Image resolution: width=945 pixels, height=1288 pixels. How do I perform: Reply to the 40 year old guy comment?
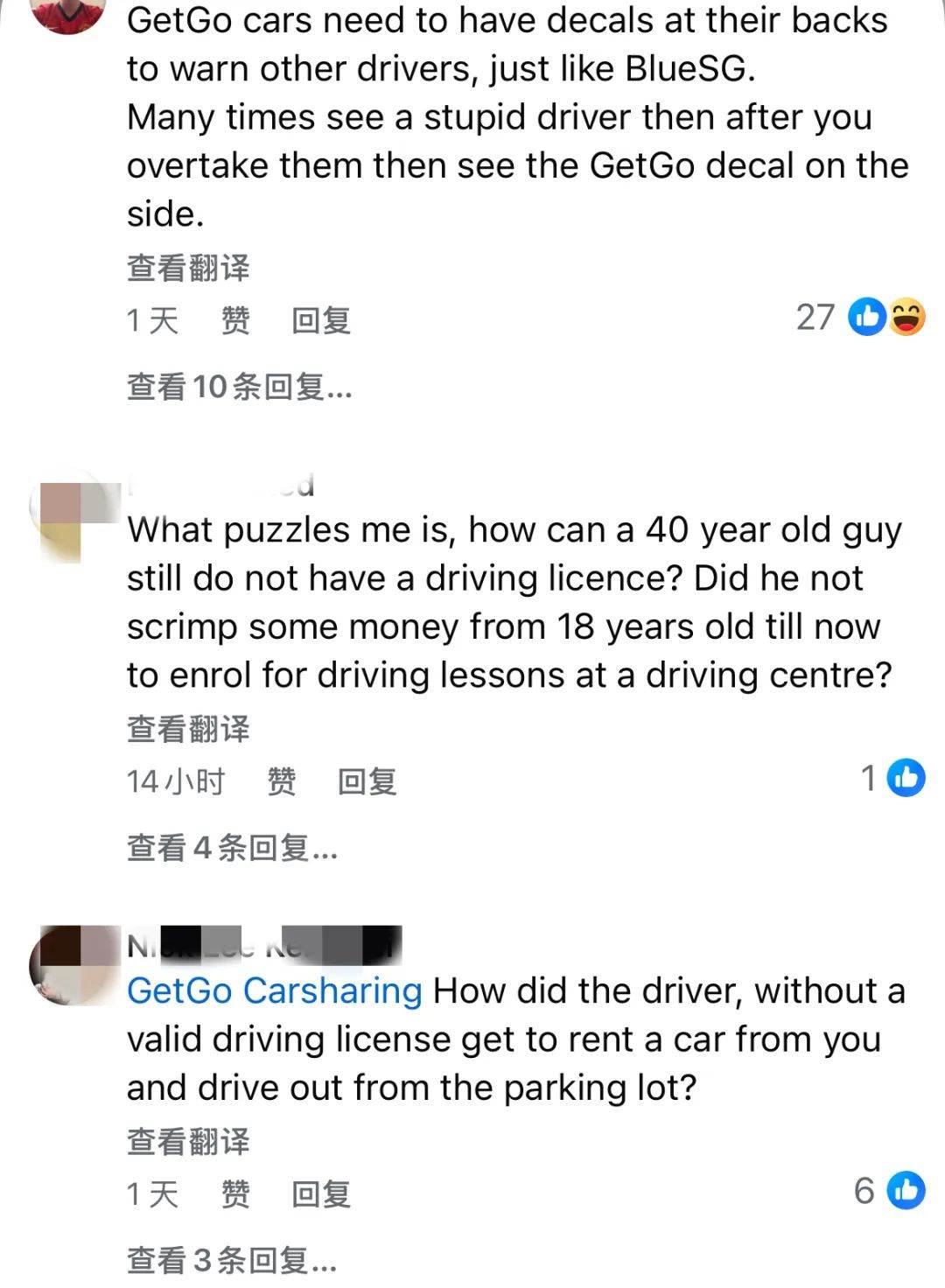(x=367, y=780)
